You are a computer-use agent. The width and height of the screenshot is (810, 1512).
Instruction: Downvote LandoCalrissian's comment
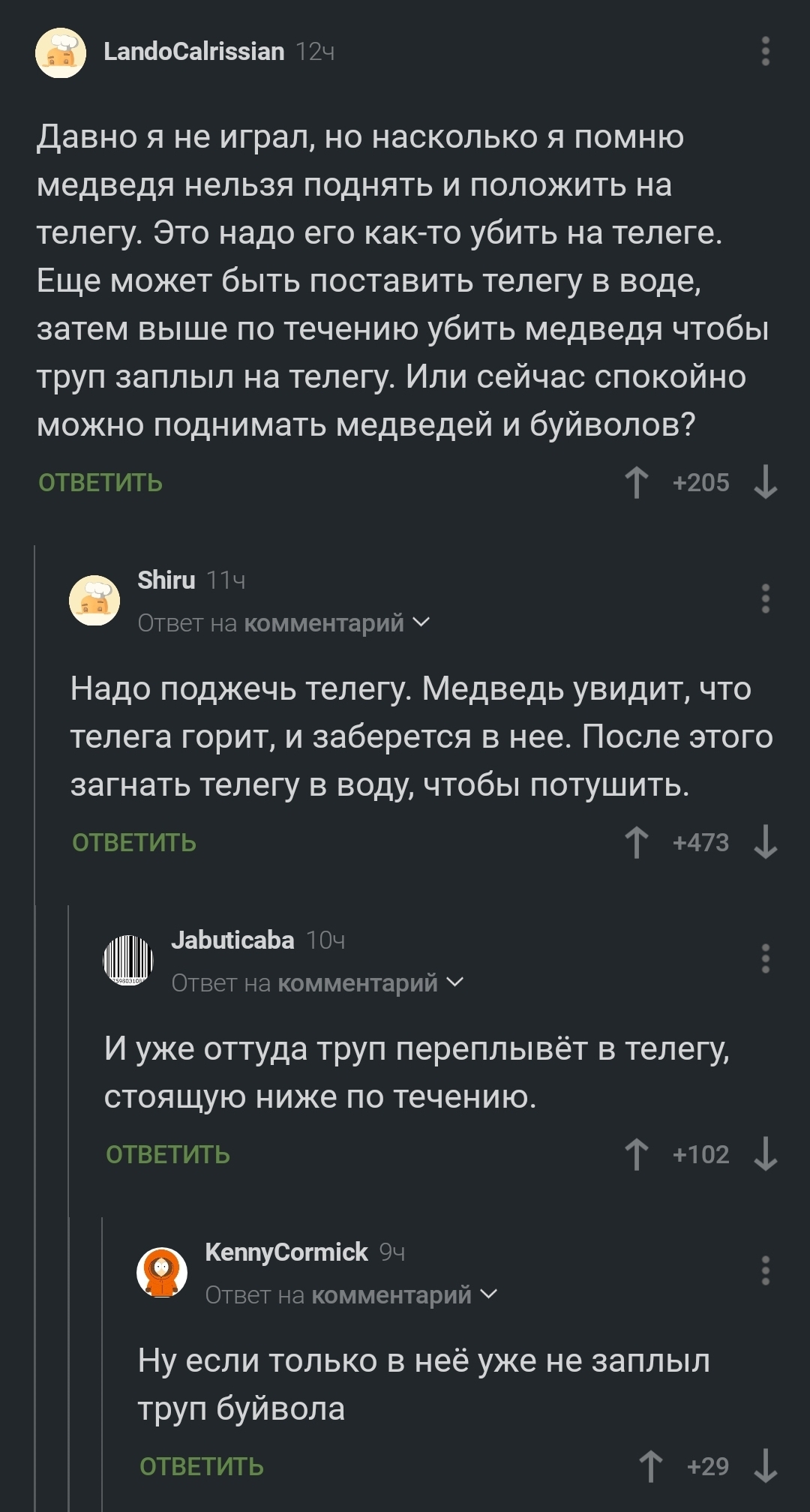765,482
